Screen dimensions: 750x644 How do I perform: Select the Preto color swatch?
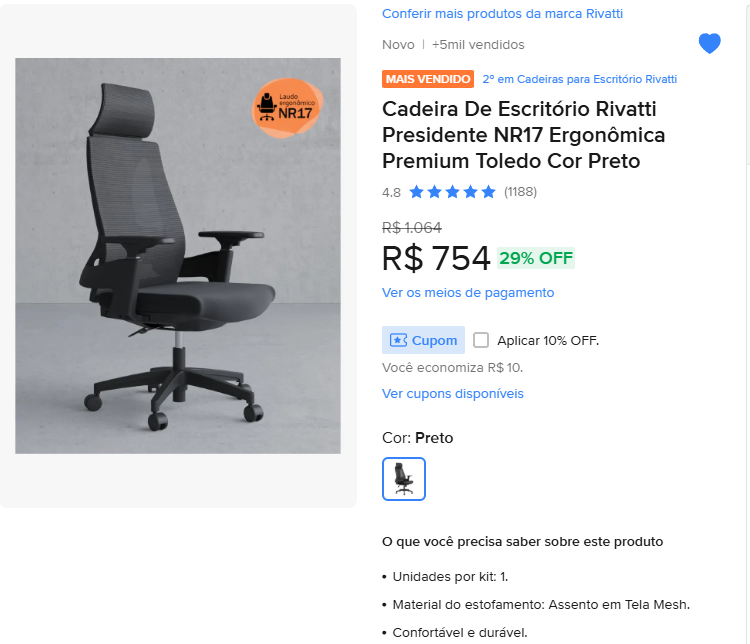404,479
